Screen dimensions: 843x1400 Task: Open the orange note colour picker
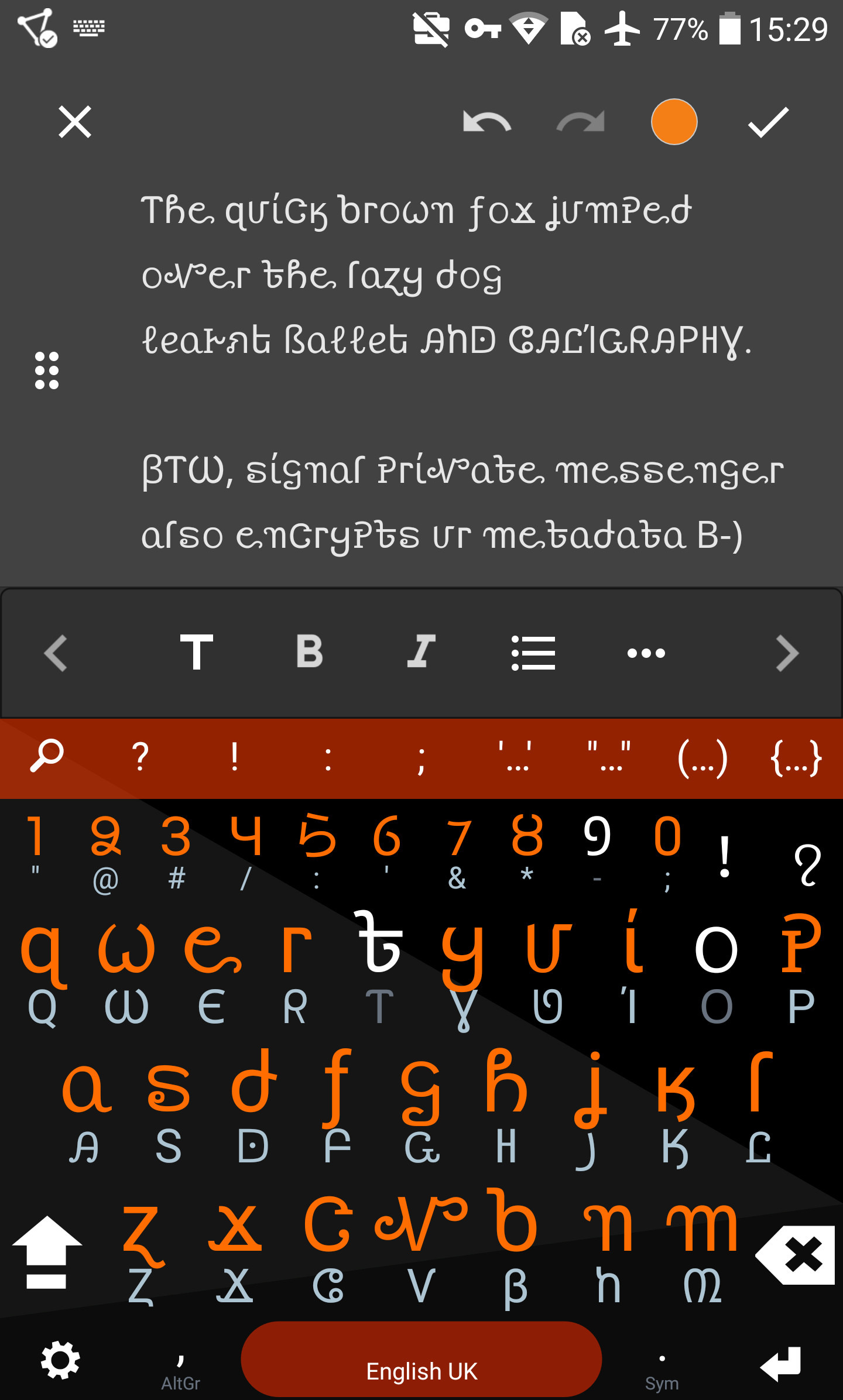click(674, 122)
